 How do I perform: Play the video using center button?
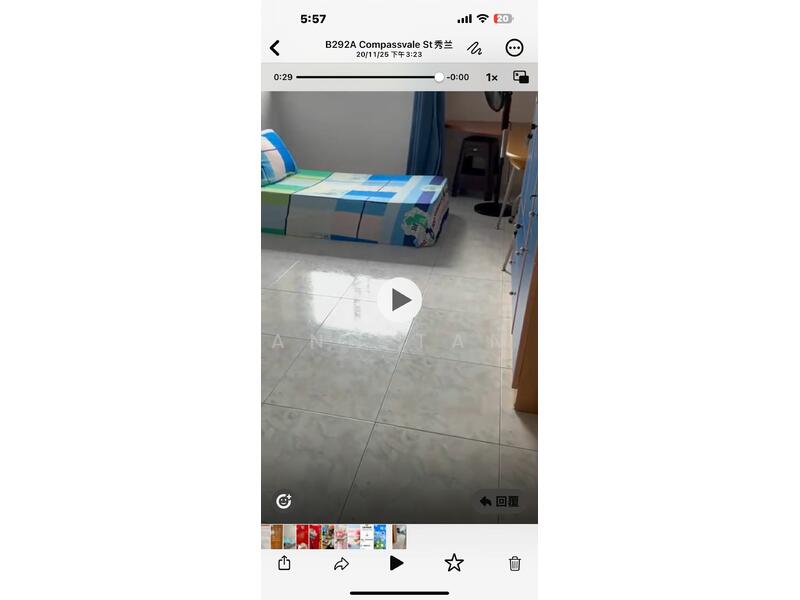pos(400,299)
